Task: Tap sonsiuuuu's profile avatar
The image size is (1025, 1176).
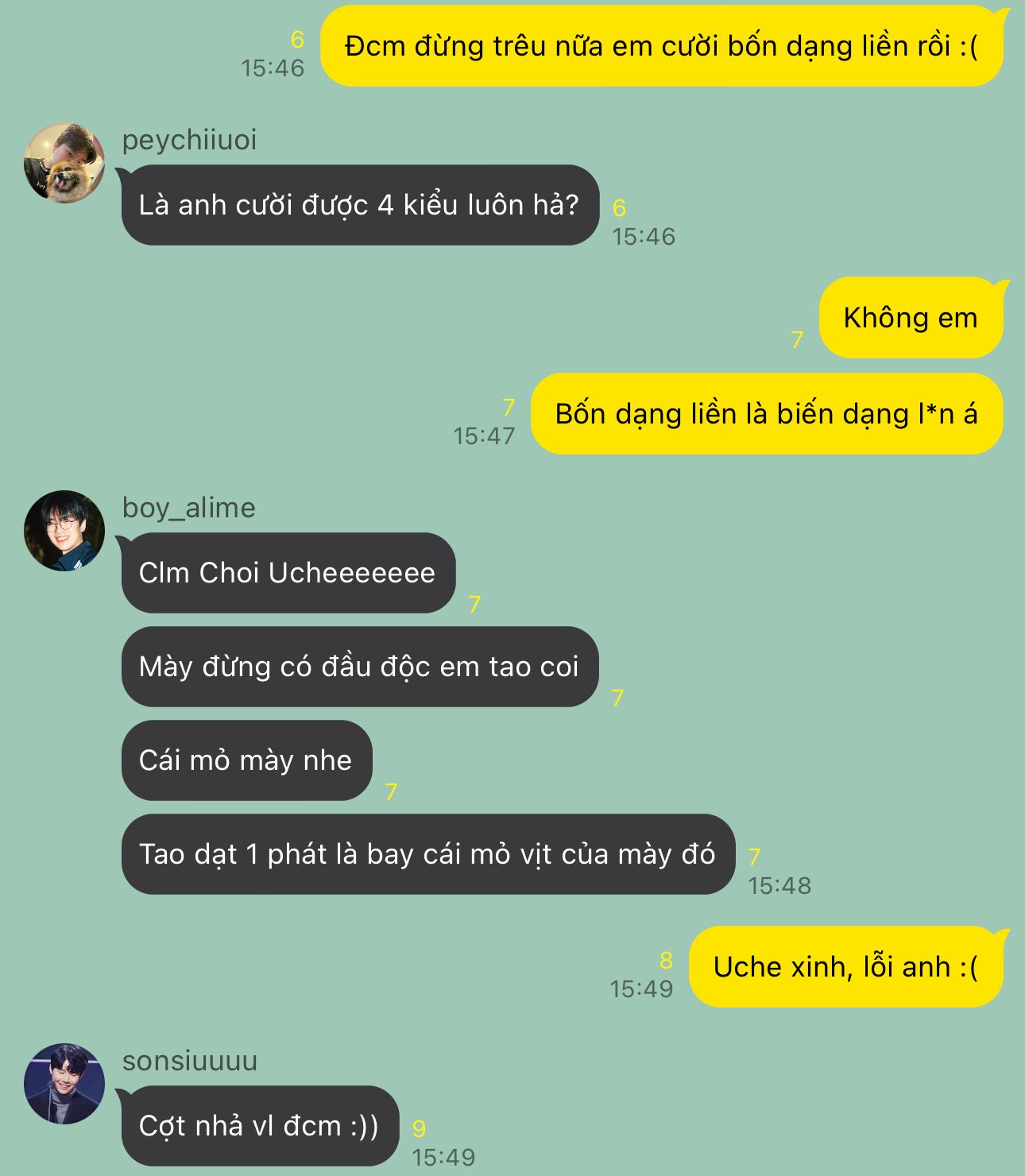Action: coord(64,1083)
